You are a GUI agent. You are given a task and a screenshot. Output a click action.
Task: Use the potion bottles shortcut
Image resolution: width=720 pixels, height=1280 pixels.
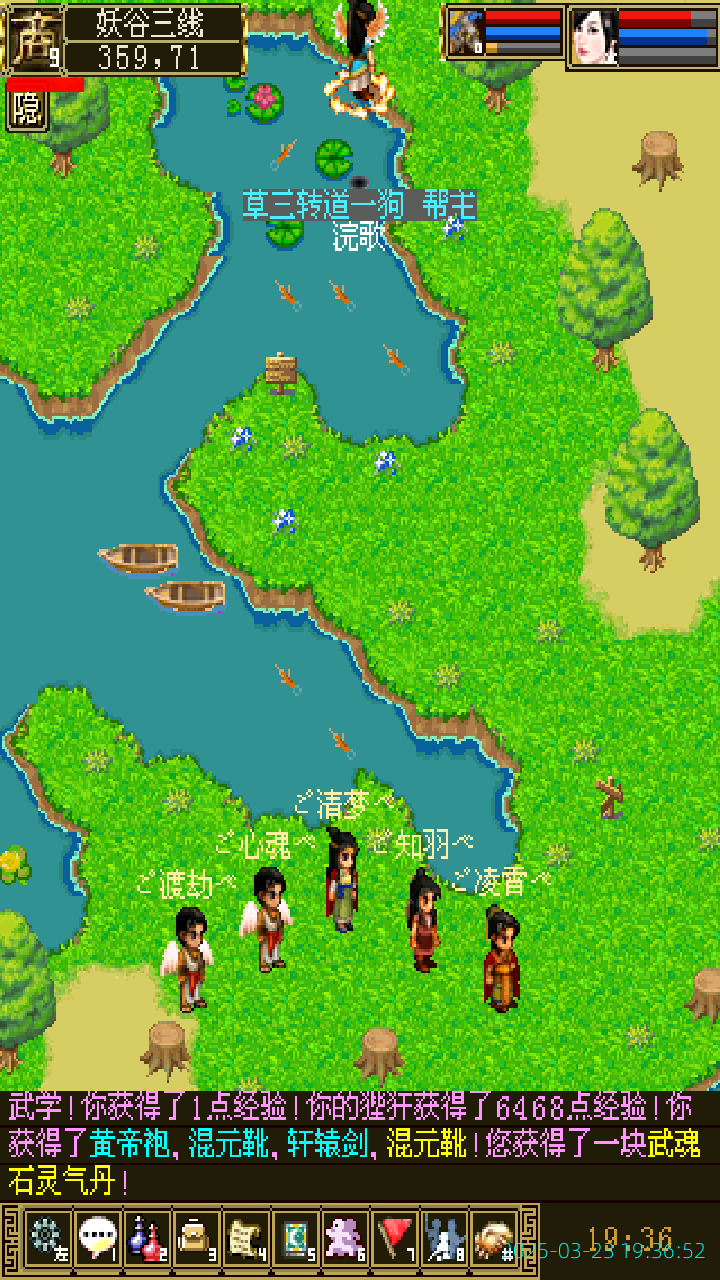tap(147, 1238)
